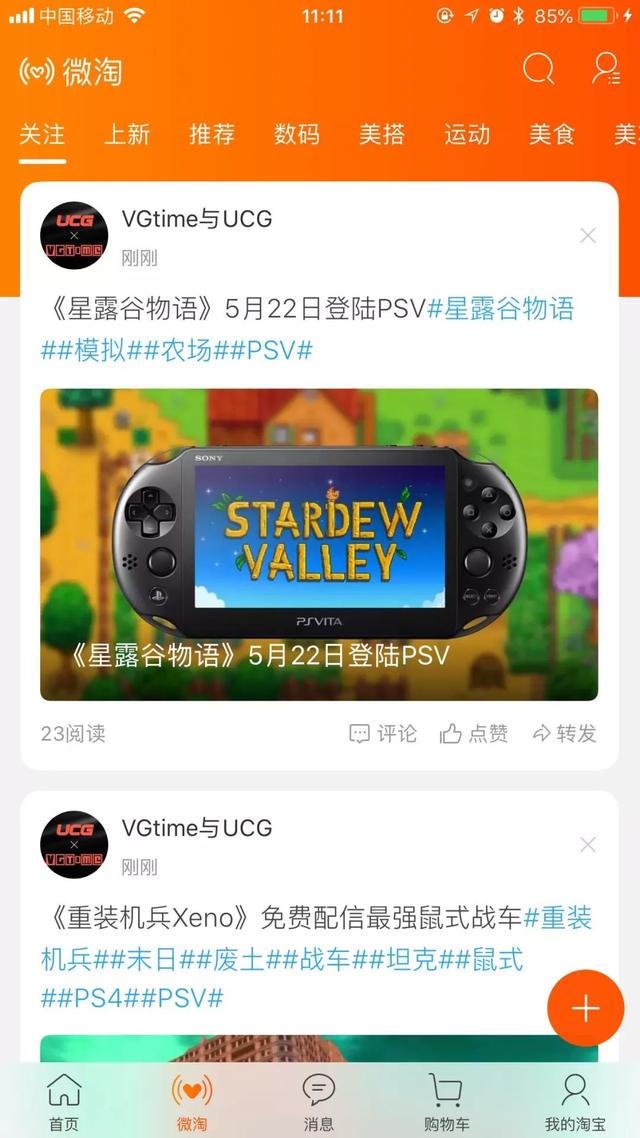The height and width of the screenshot is (1138, 640).
Task: Open the search icon in the header
Action: [x=538, y=69]
